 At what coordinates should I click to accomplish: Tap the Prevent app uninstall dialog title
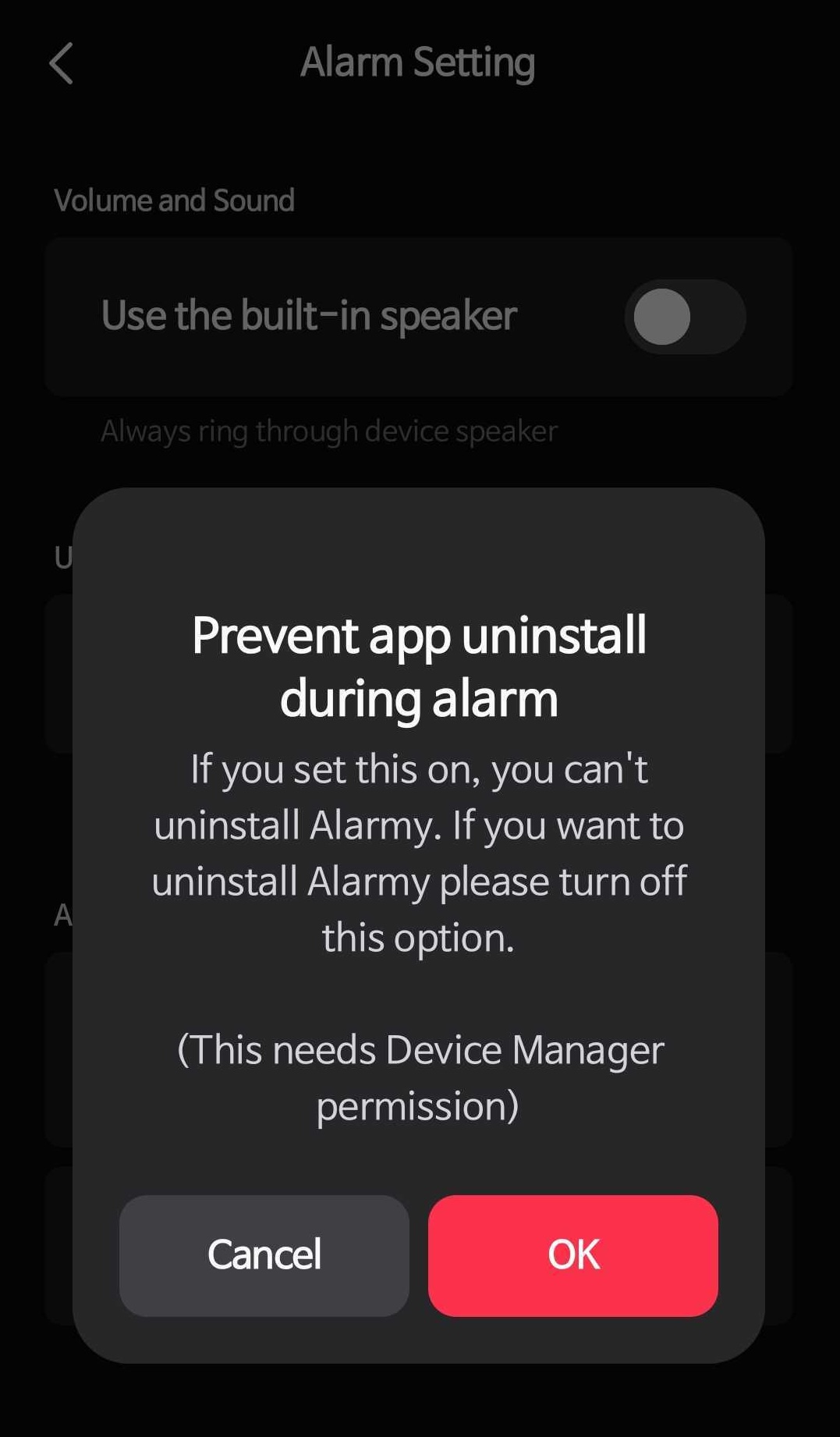pos(420,665)
